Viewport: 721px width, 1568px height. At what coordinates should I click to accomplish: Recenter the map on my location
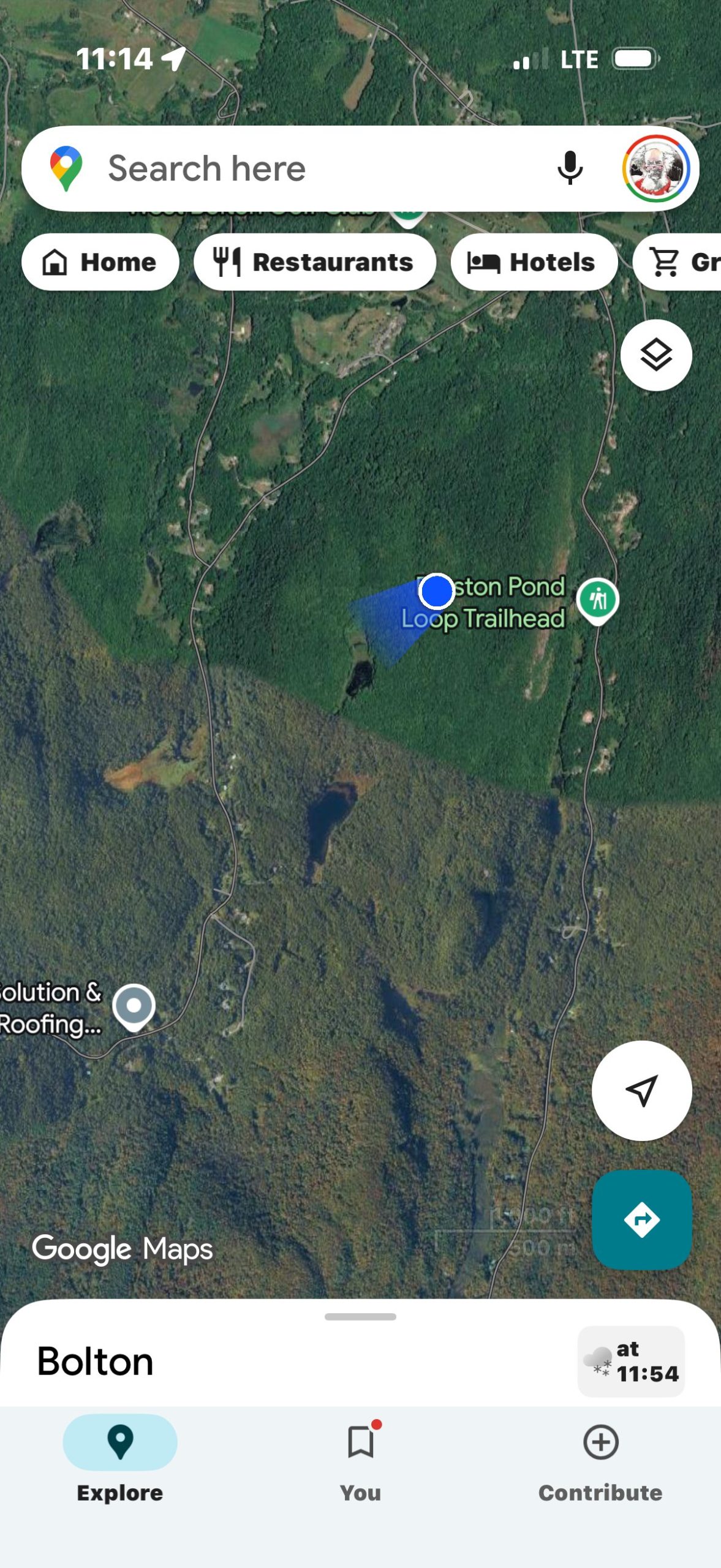(641, 1090)
